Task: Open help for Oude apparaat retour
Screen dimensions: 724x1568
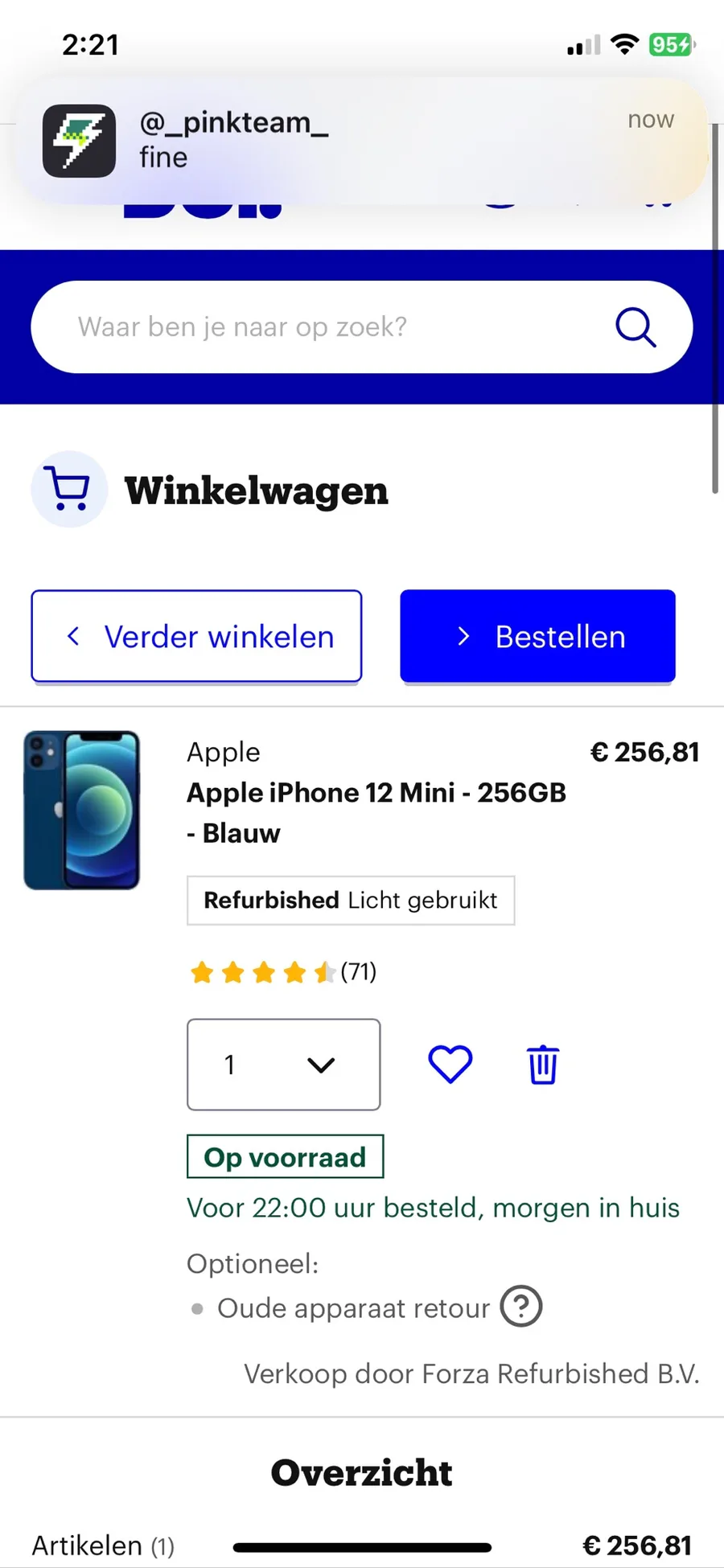Action: tap(521, 1307)
